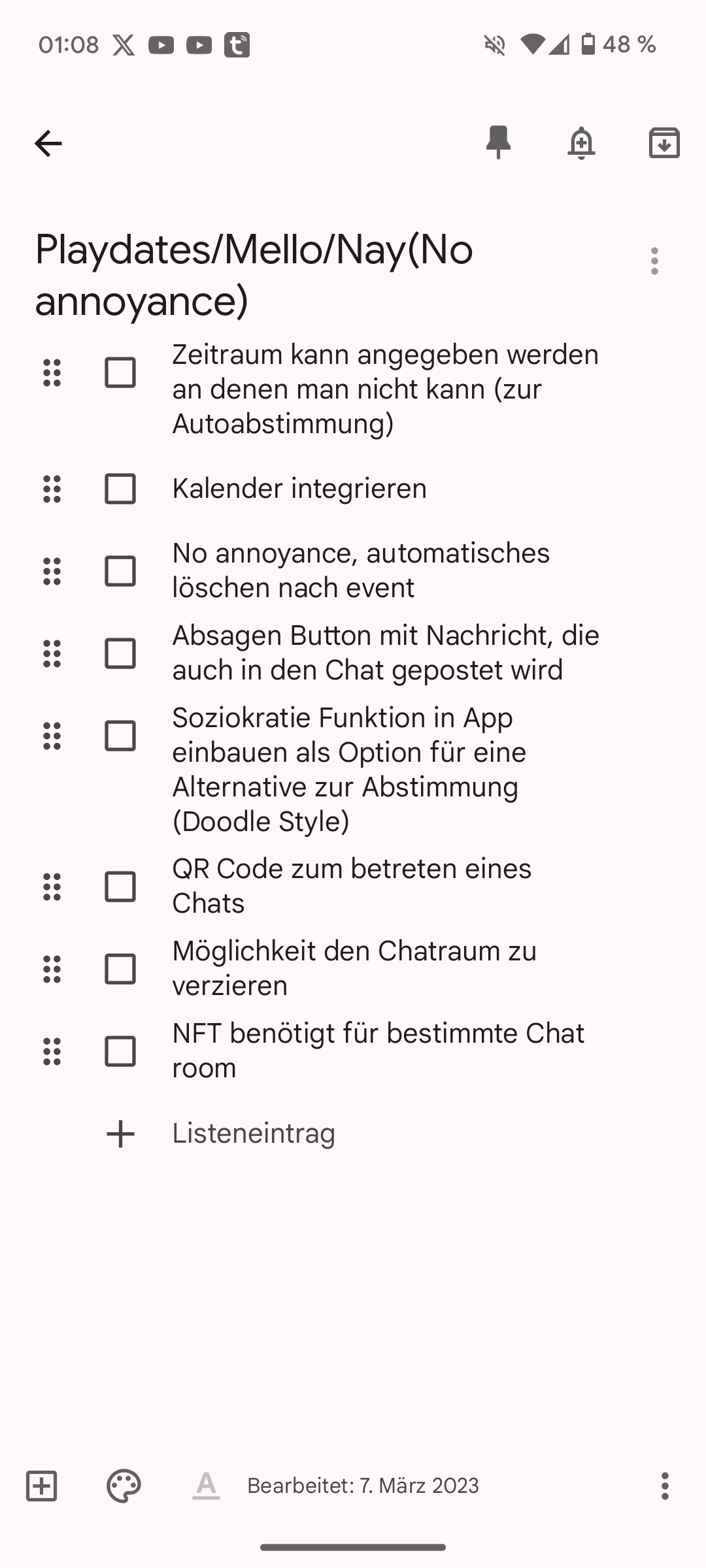
Task: Check off 'Kalender integrieren'
Action: pos(120,489)
